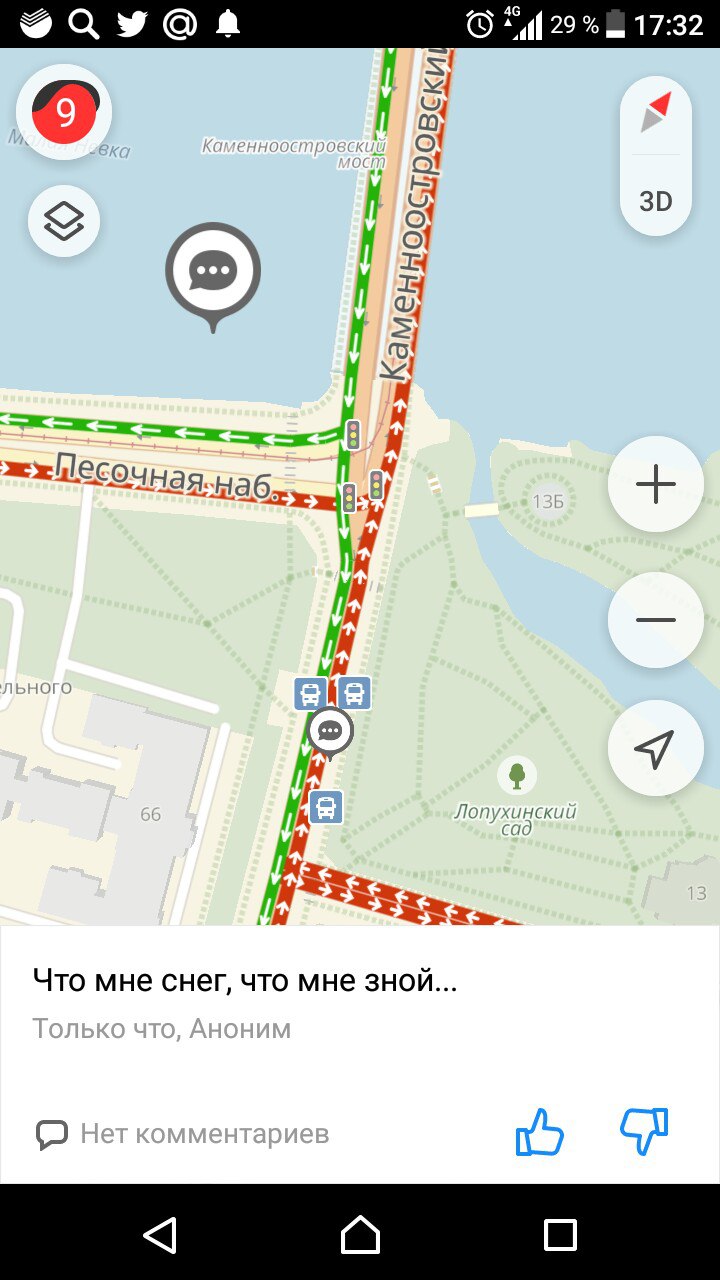Open the profile avatar with badge 9
Viewport: 720px width, 1280px height.
[x=64, y=112]
